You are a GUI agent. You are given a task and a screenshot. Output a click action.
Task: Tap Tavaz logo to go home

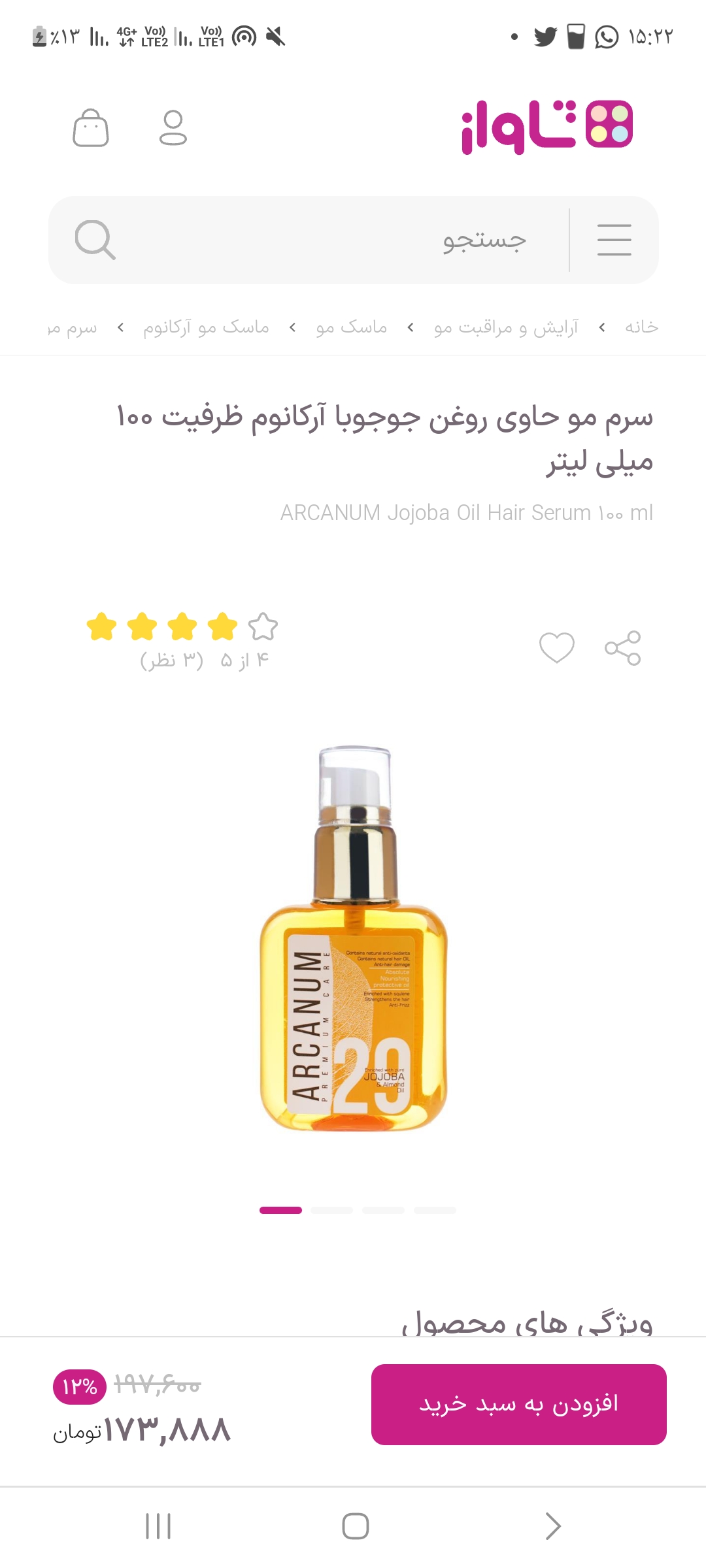(546, 127)
